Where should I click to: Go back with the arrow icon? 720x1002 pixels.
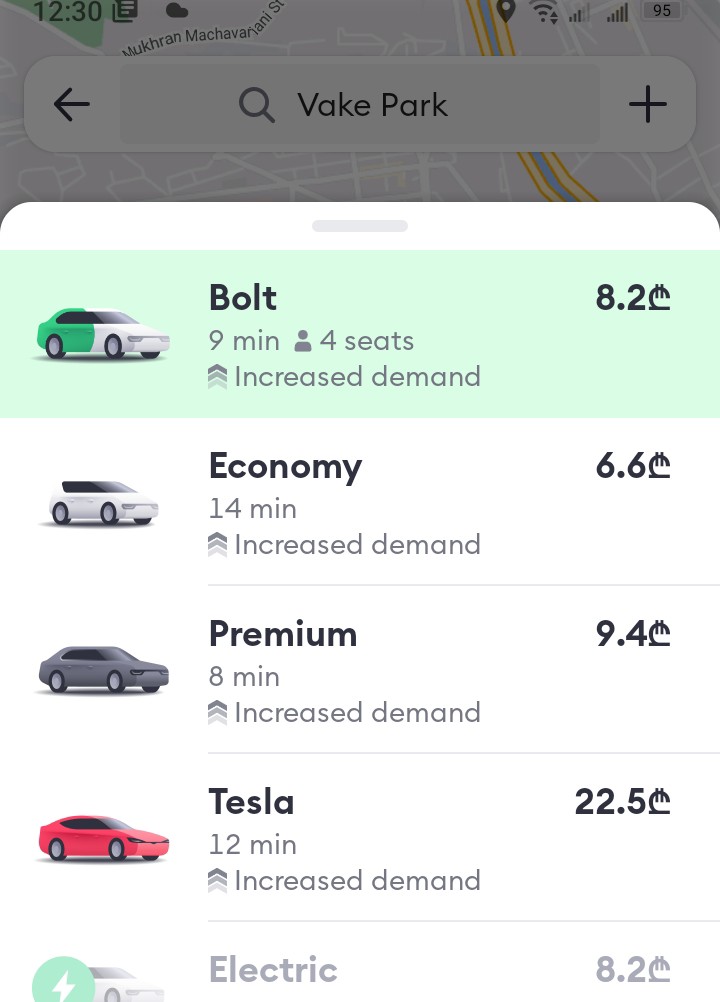point(72,105)
